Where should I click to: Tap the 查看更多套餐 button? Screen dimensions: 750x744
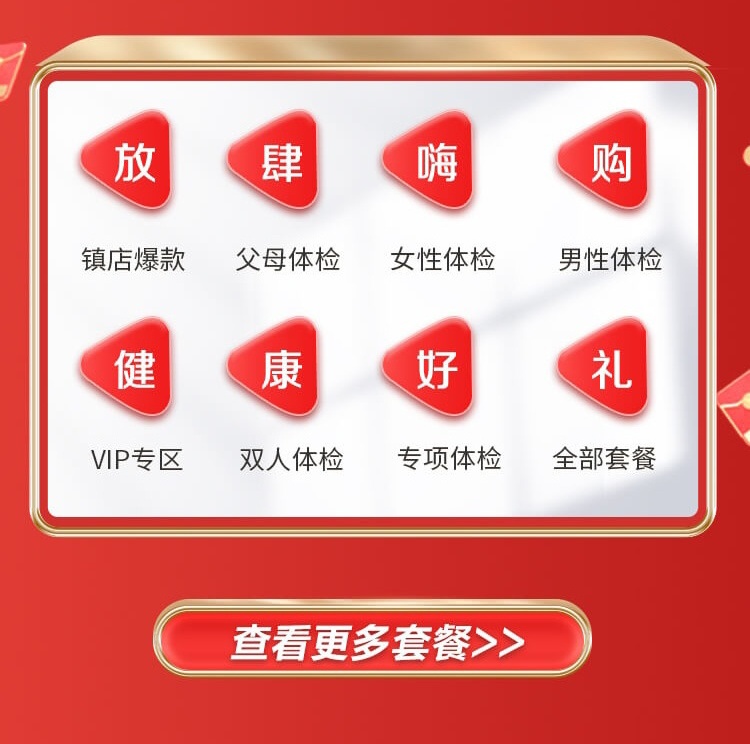(x=373, y=642)
